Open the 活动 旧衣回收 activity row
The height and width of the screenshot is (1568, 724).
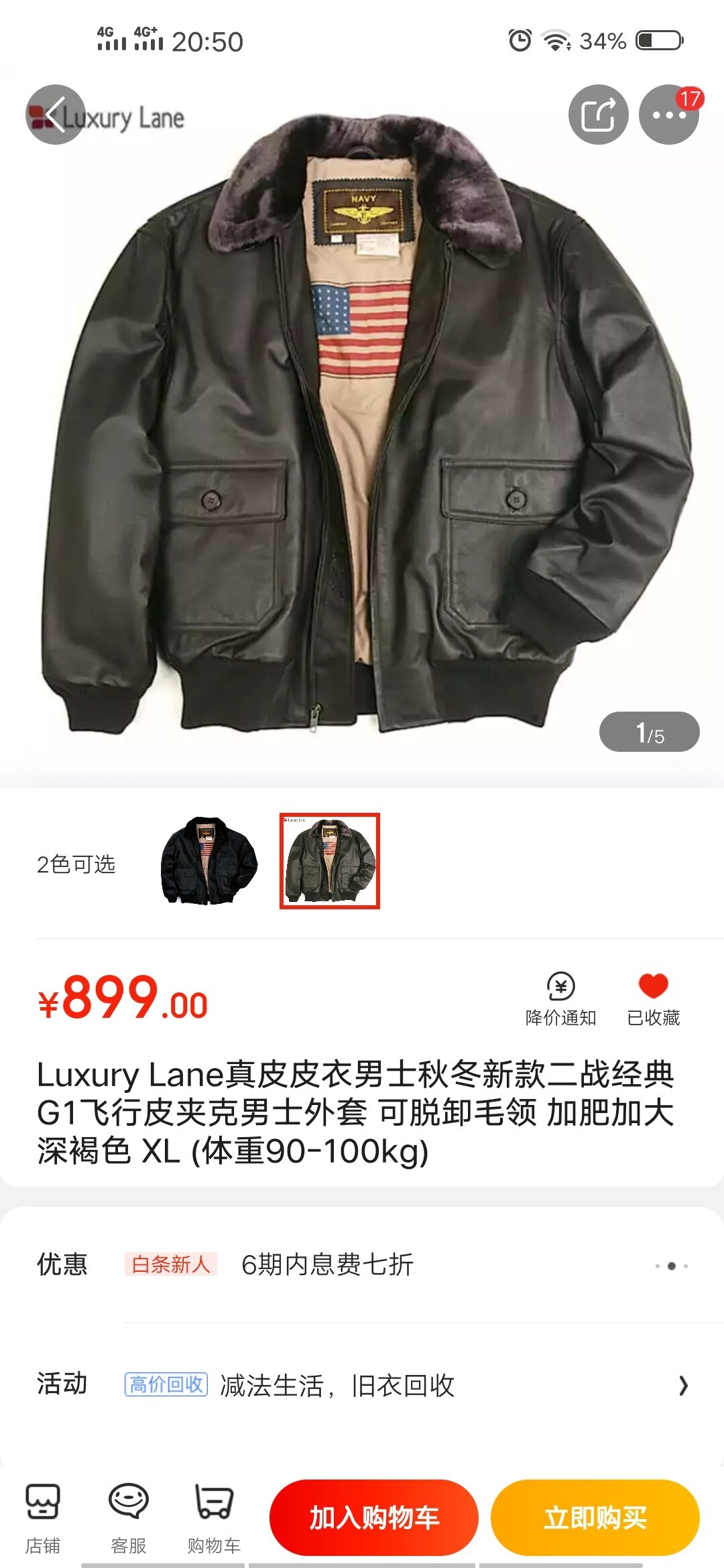click(362, 1384)
